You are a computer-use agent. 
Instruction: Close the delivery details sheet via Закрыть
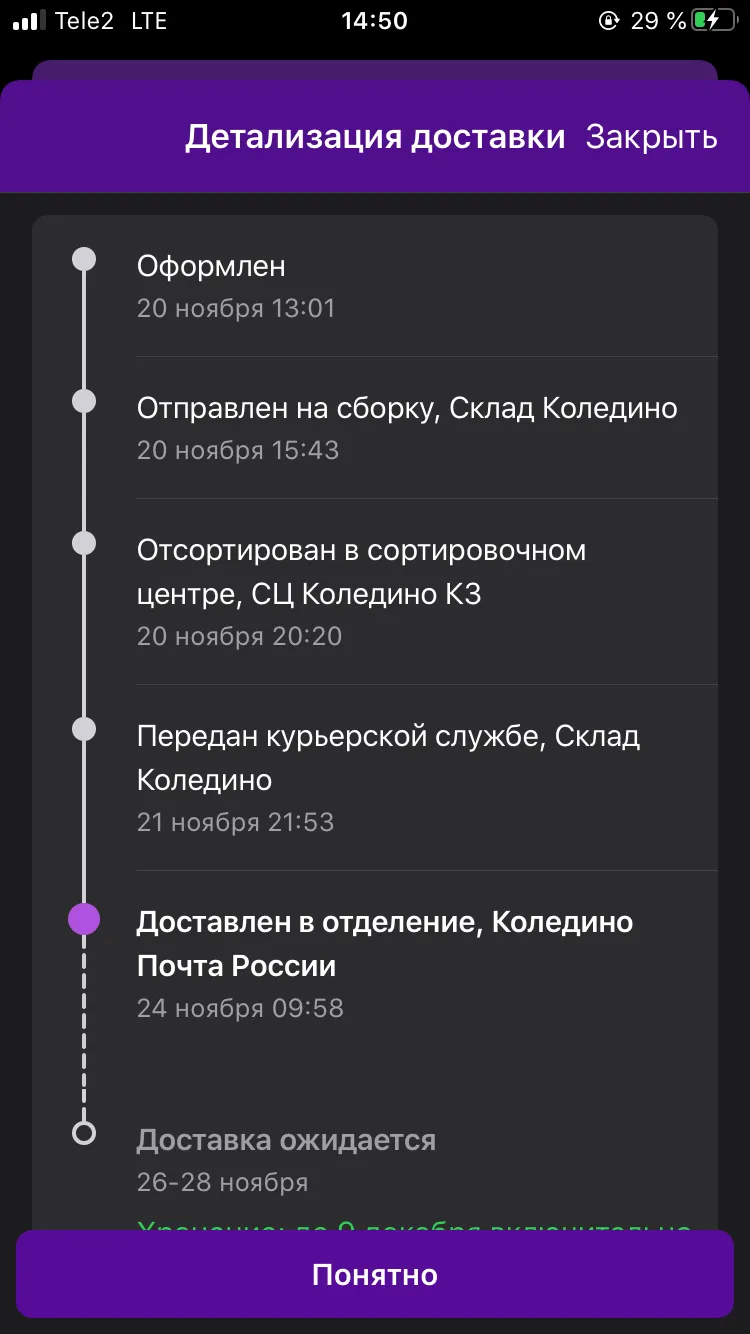tap(651, 137)
